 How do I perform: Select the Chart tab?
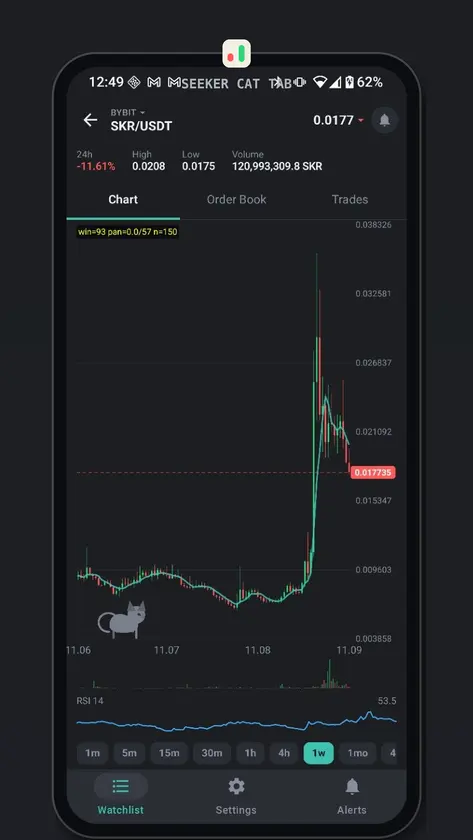pyautogui.click(x=123, y=199)
